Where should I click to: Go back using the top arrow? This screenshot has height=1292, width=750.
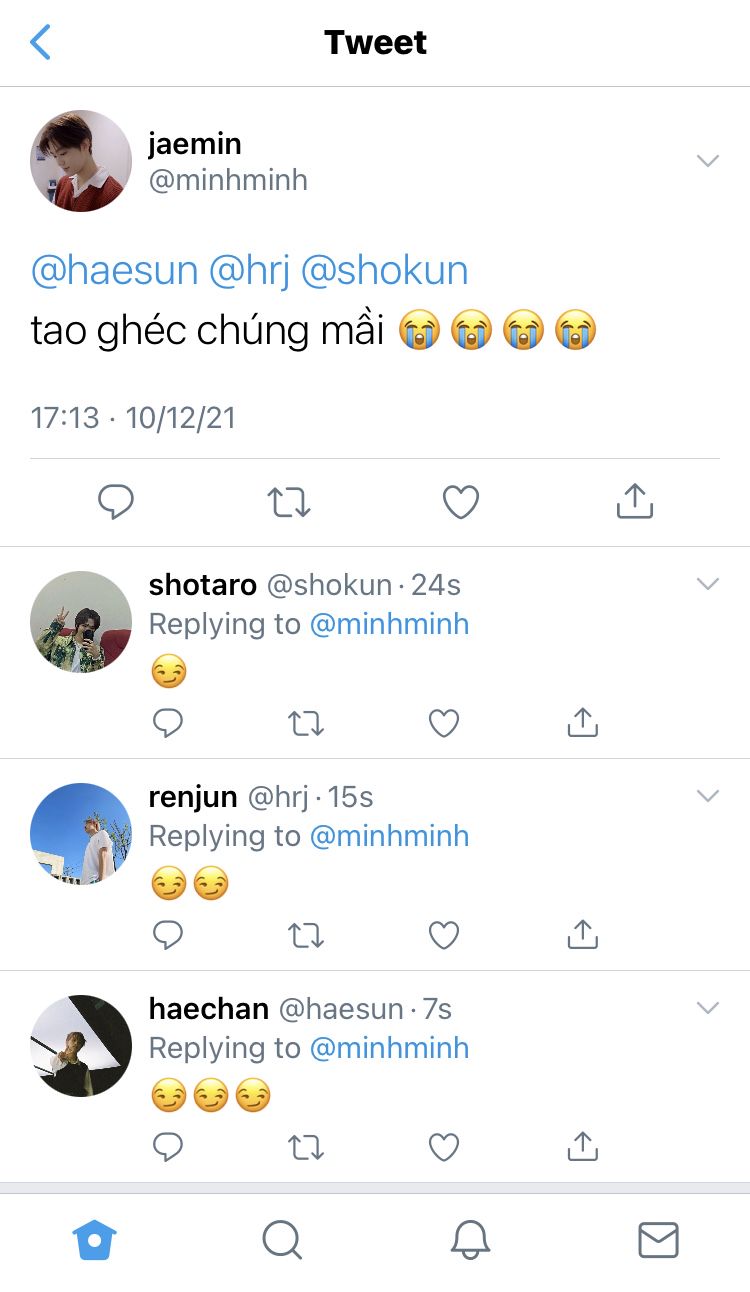tap(41, 42)
